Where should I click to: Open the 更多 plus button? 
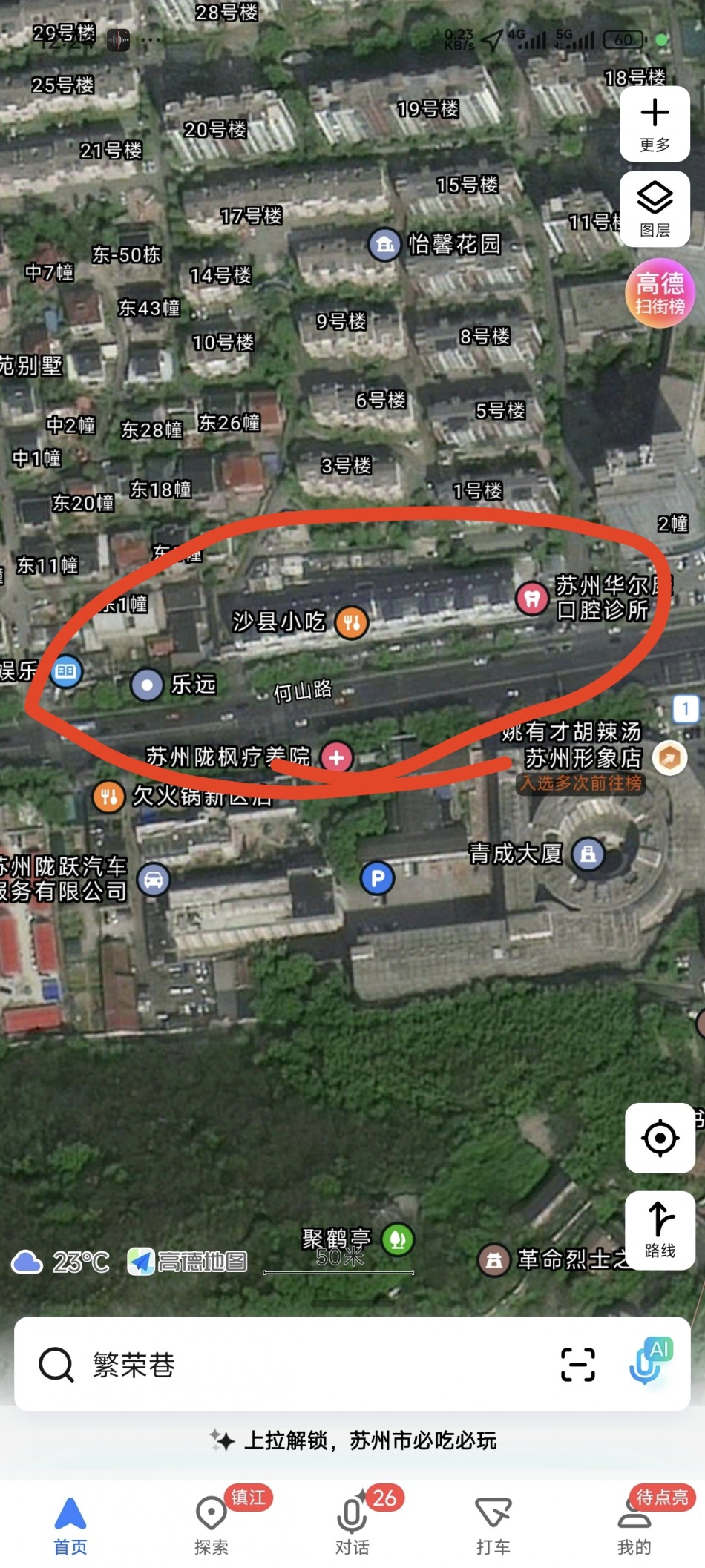point(655,123)
